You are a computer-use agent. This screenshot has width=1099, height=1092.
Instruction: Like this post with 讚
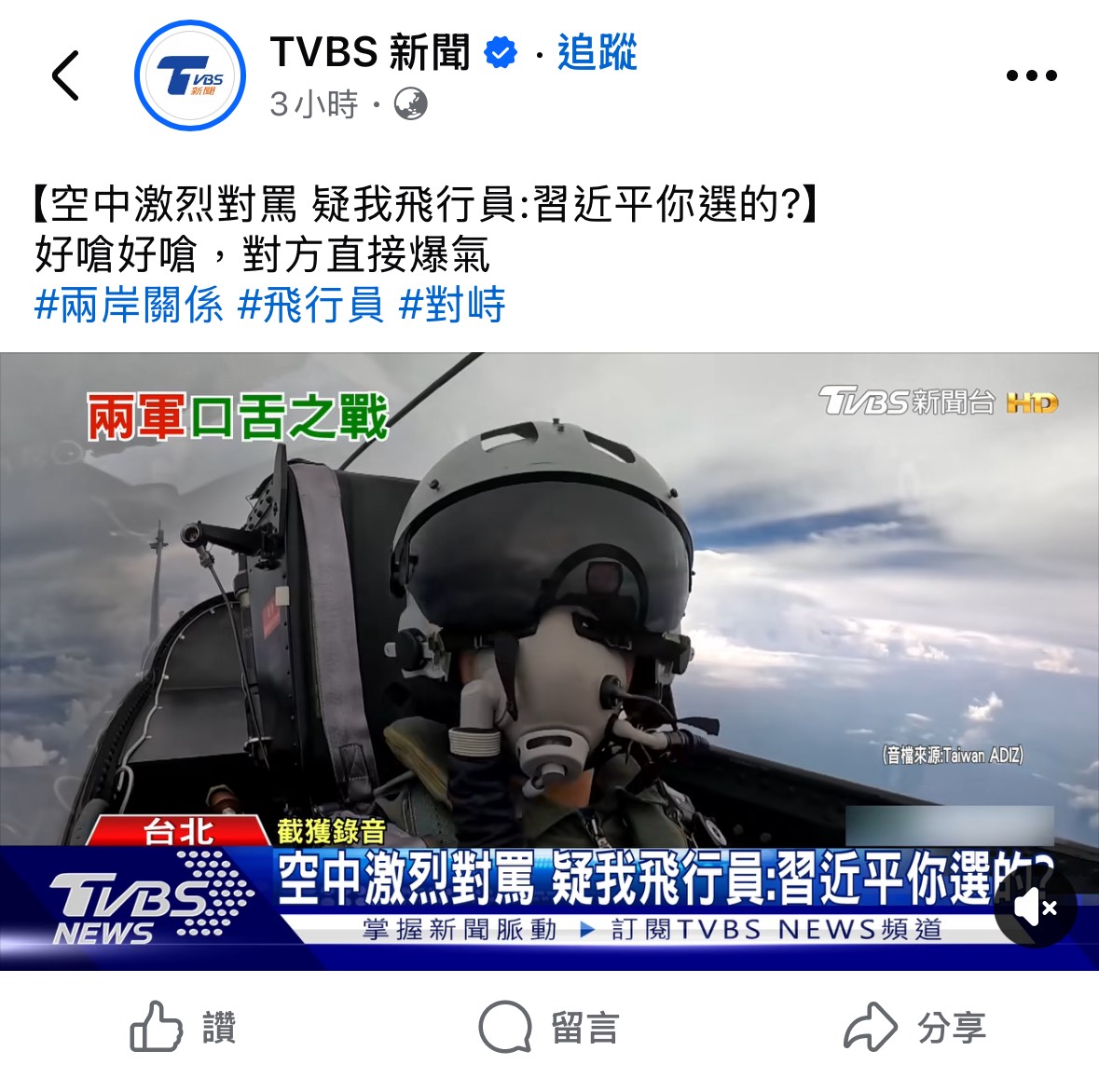[x=183, y=1028]
